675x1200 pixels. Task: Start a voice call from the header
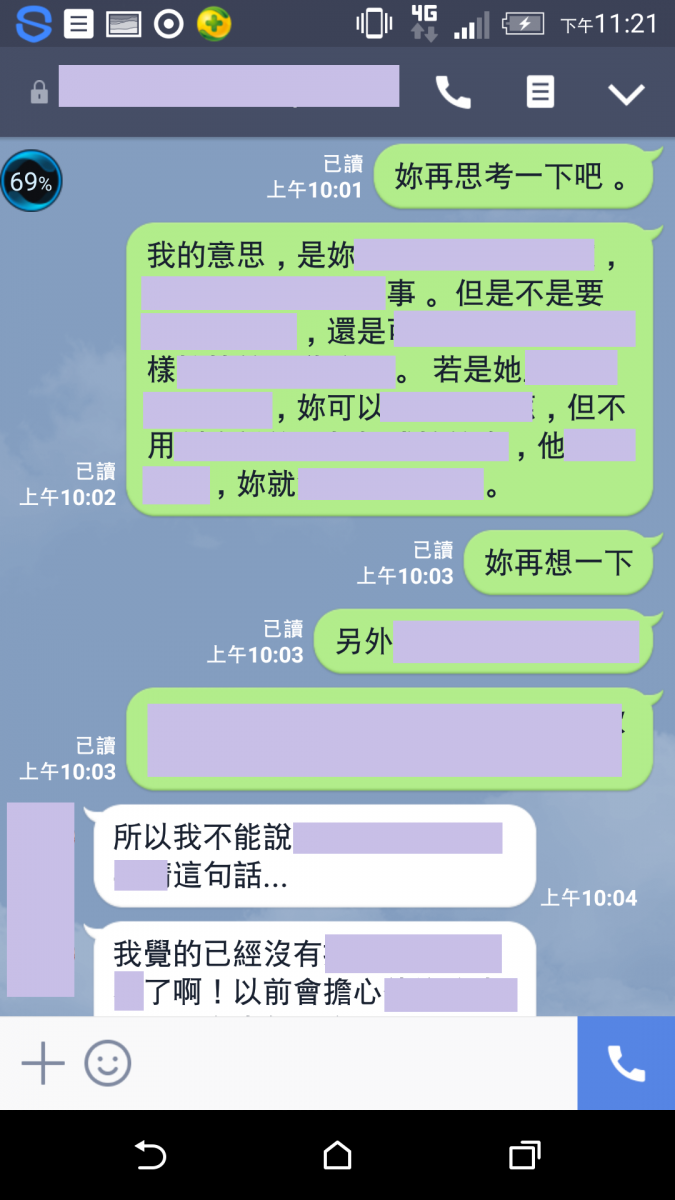tap(453, 93)
